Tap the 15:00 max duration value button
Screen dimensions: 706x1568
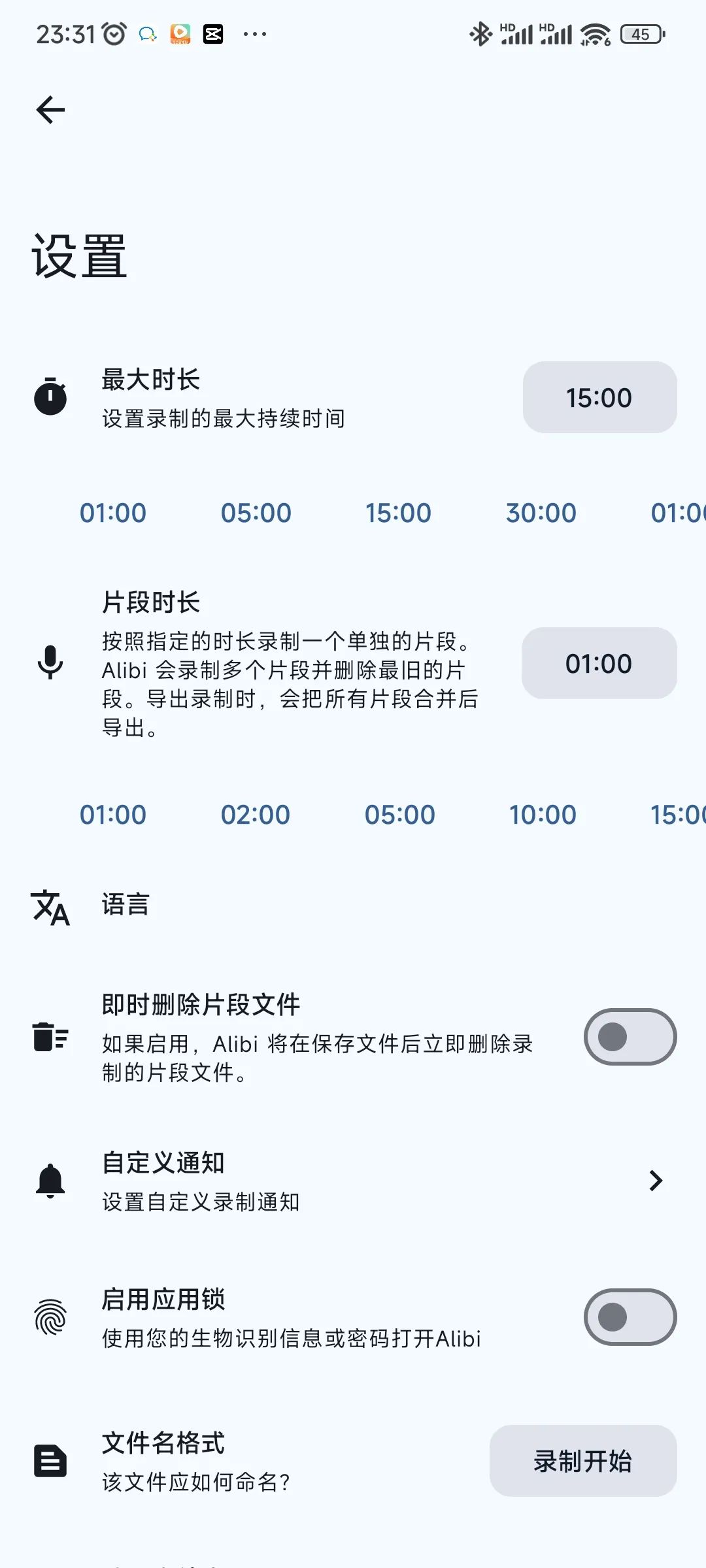pyautogui.click(x=599, y=397)
